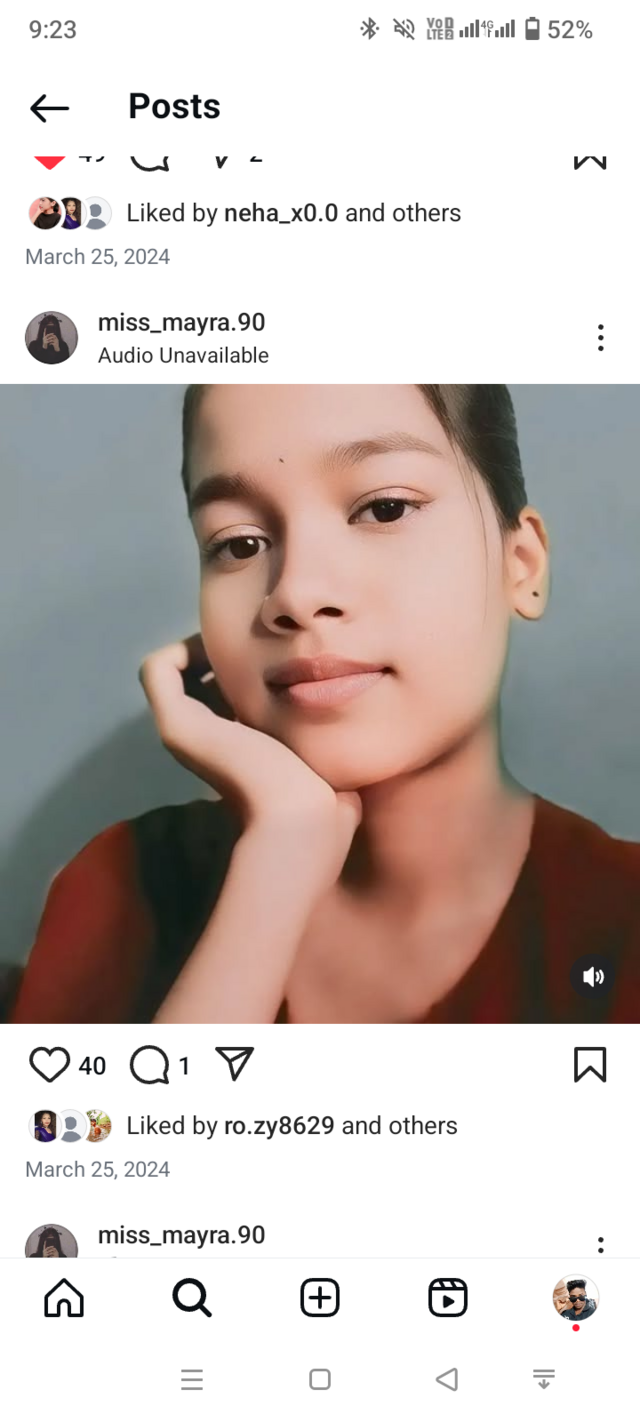Share the post liked by ro.zy8629
This screenshot has width=640, height=1422.
click(x=234, y=1064)
